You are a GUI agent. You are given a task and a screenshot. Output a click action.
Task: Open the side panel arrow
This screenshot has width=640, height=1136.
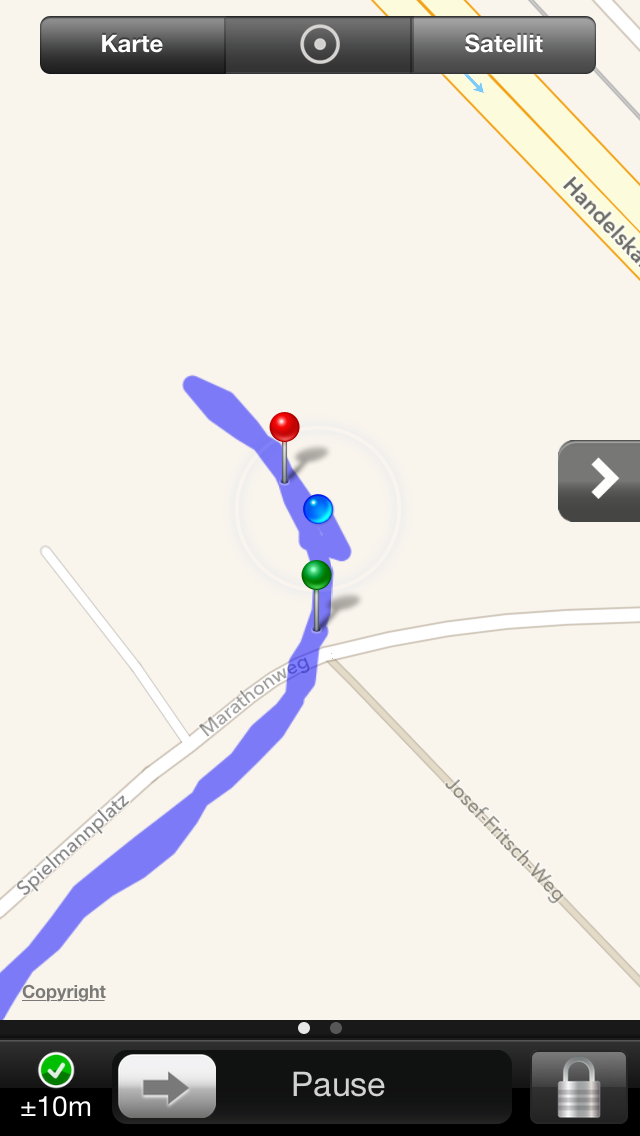(x=601, y=480)
